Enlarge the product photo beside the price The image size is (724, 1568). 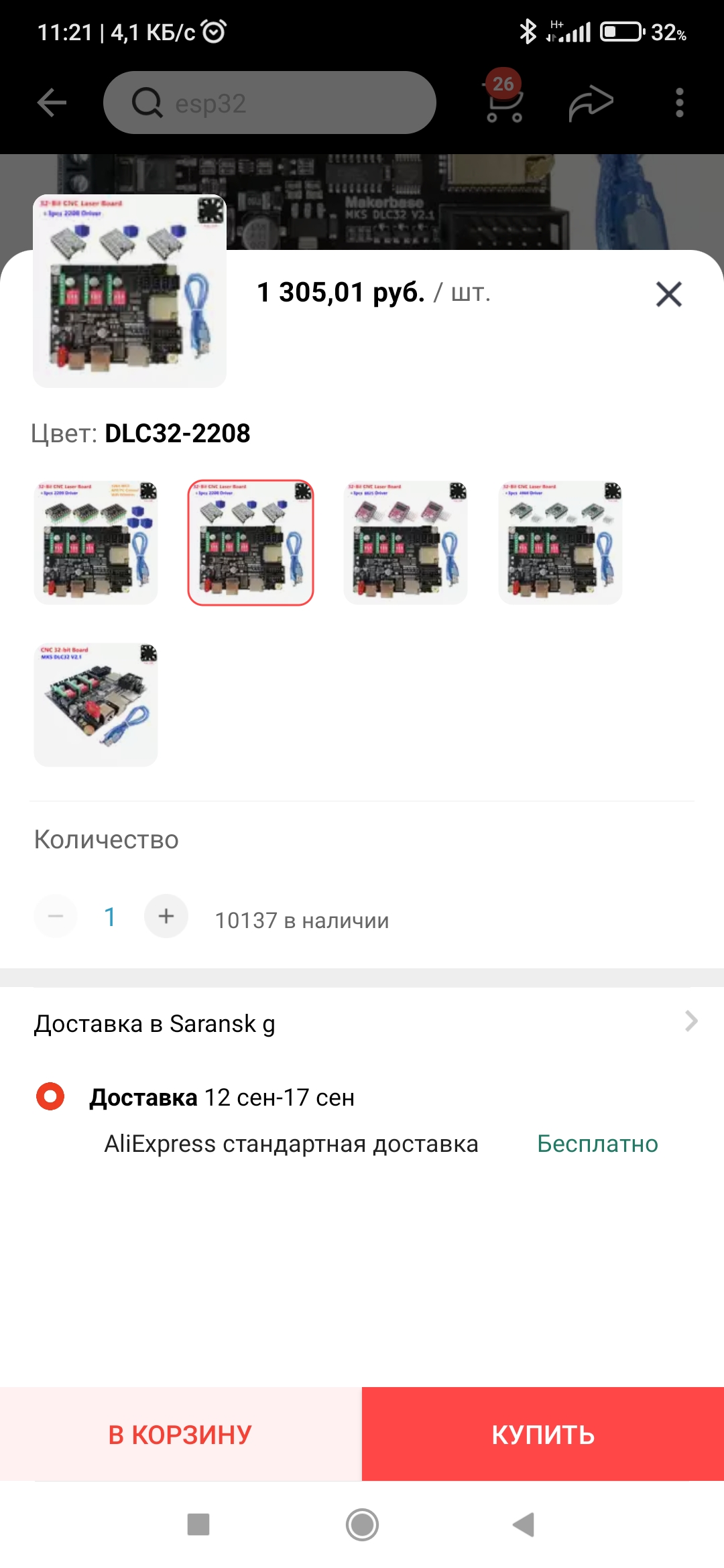pos(130,291)
